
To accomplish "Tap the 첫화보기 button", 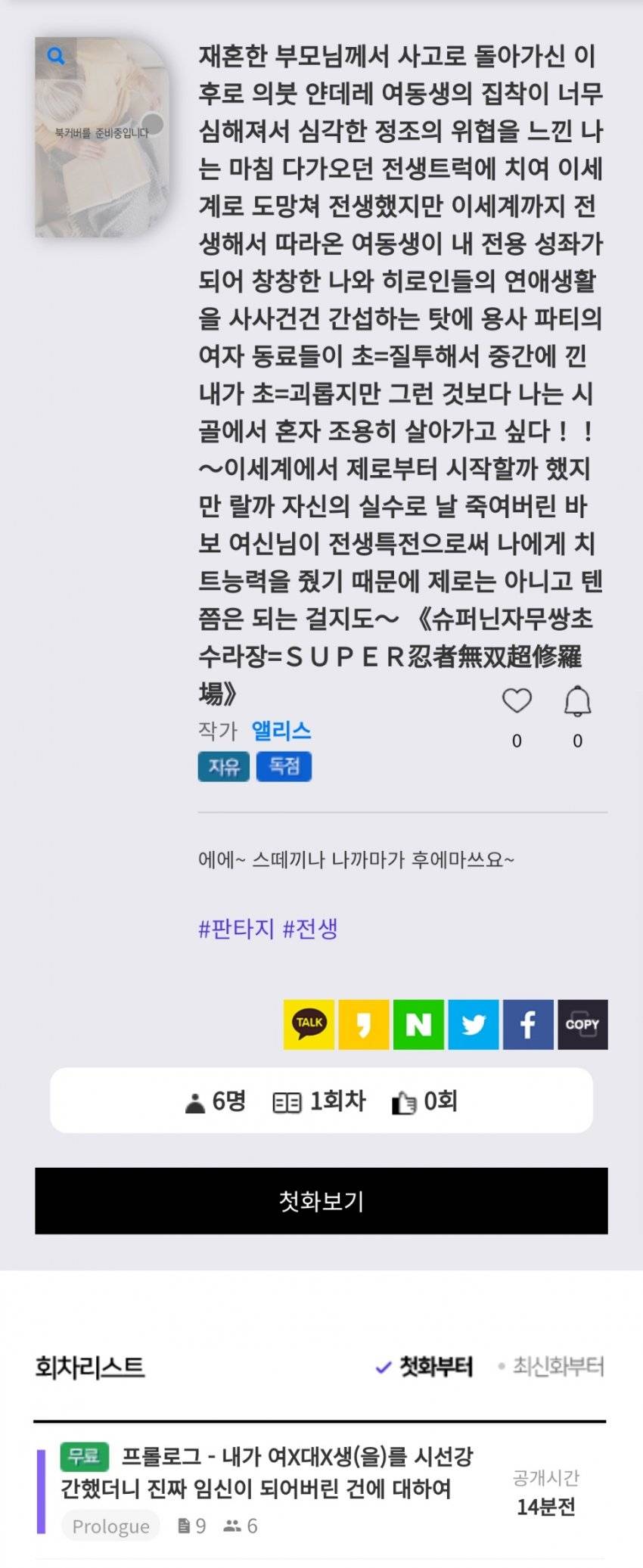I will click(x=321, y=1200).
